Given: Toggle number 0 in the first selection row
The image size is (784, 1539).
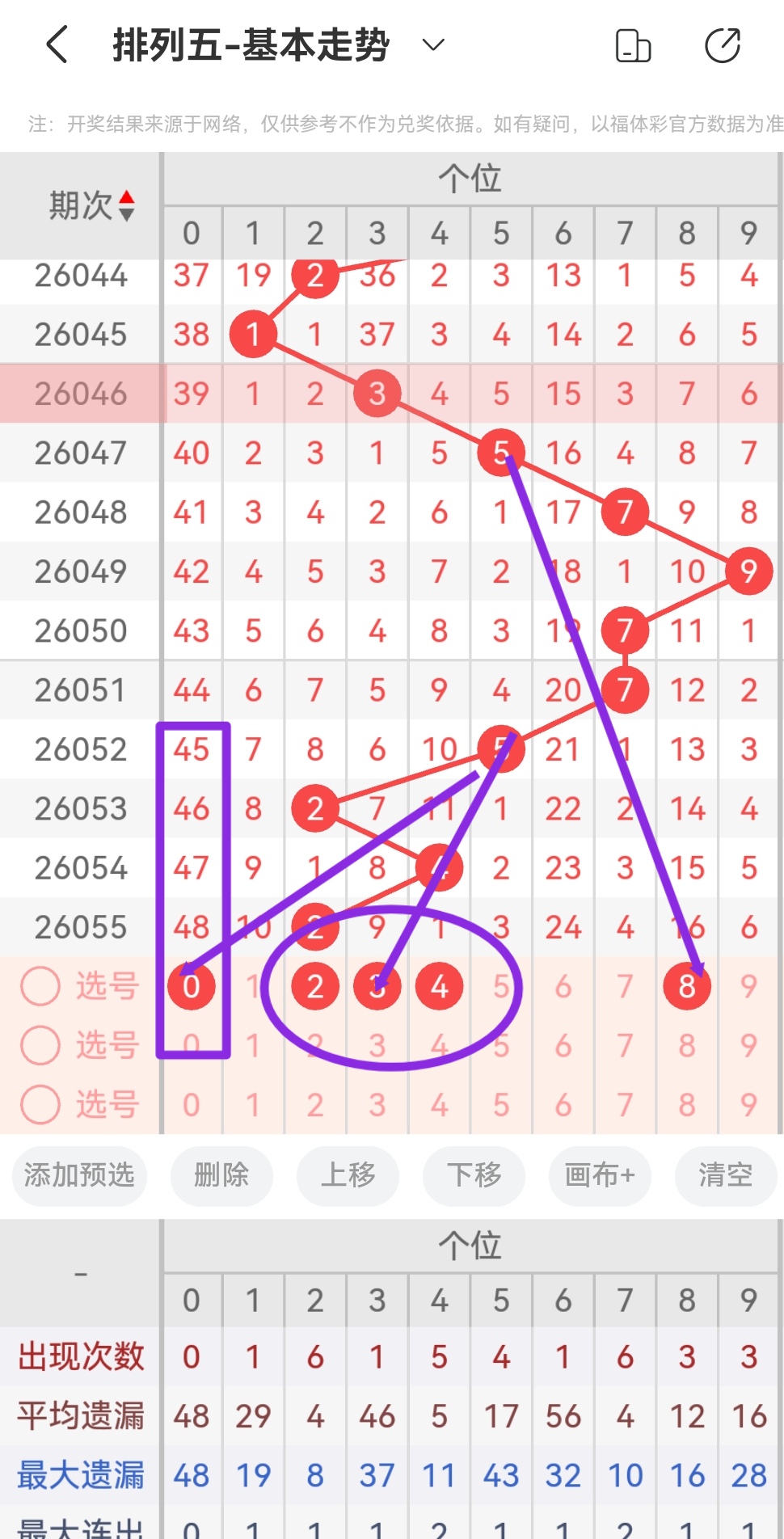Looking at the screenshot, I should 191,985.
